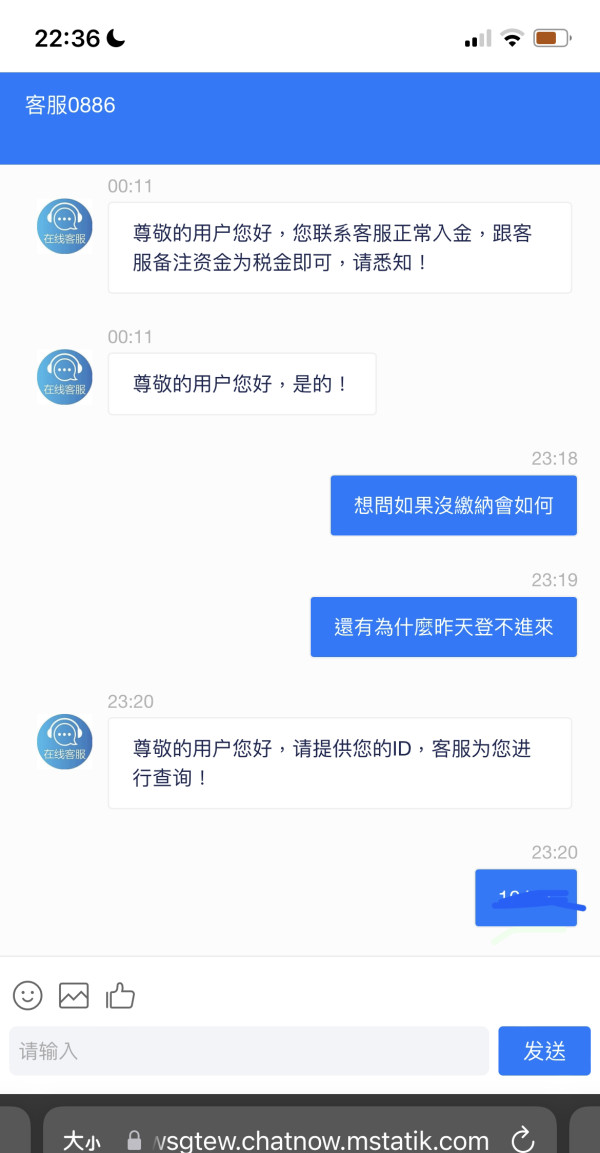Open the emoji picker
Viewport: 600px width, 1153px height.
28,995
